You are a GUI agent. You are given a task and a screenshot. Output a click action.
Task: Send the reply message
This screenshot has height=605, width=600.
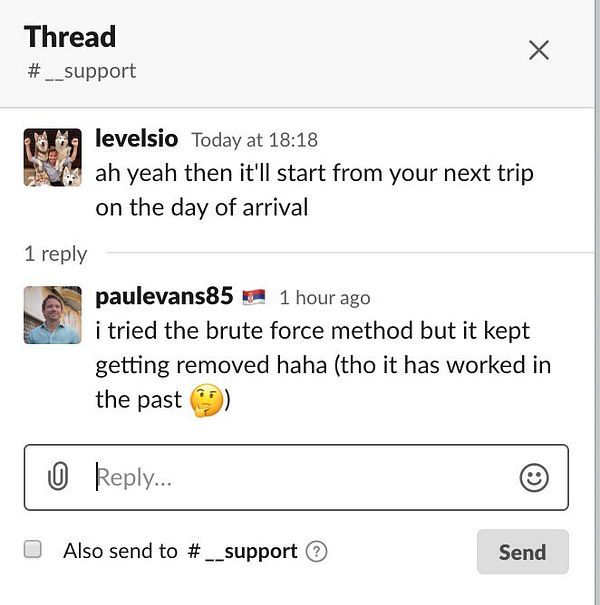click(x=522, y=551)
